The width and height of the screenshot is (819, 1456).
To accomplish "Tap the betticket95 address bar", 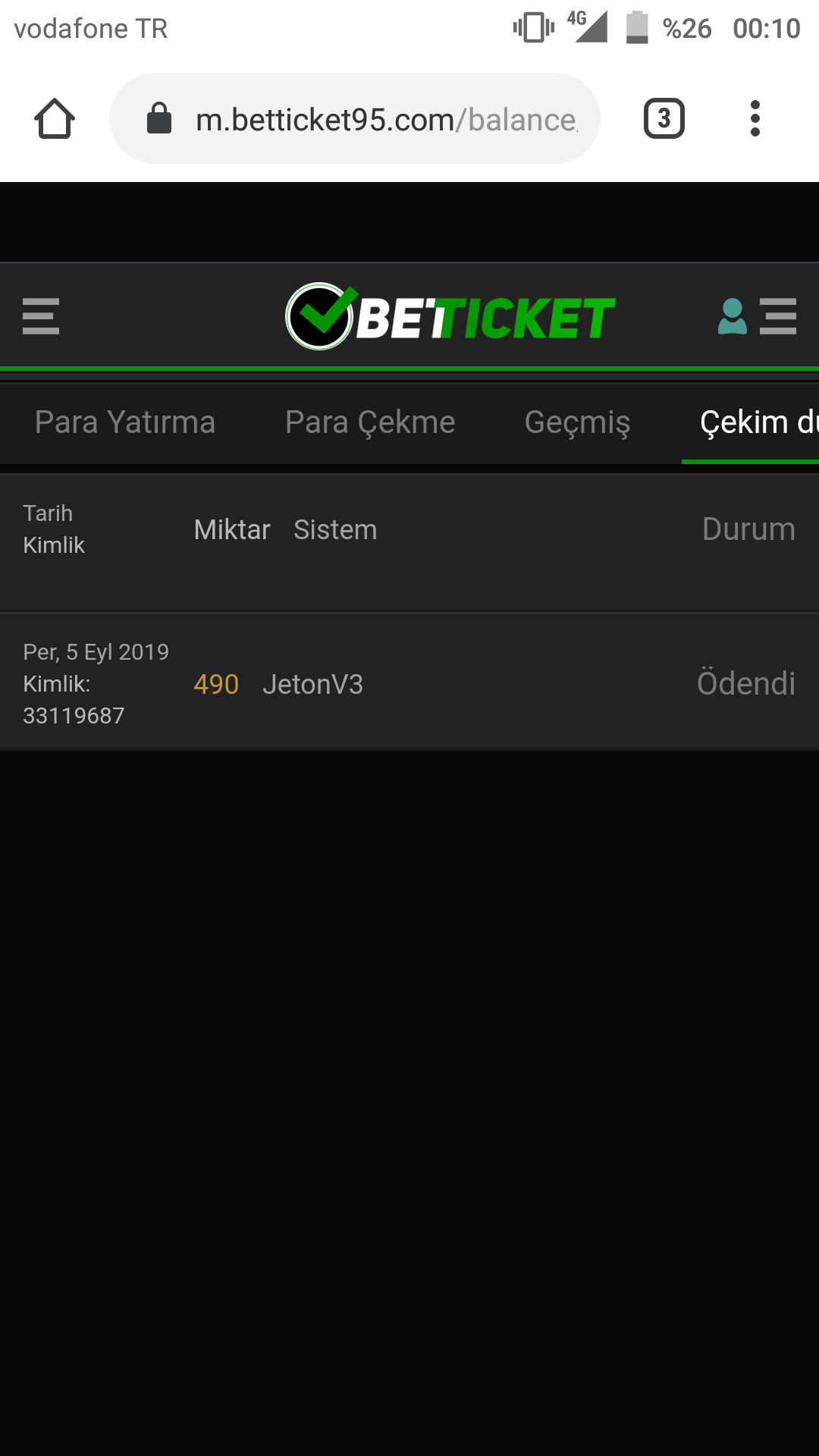I will [355, 119].
